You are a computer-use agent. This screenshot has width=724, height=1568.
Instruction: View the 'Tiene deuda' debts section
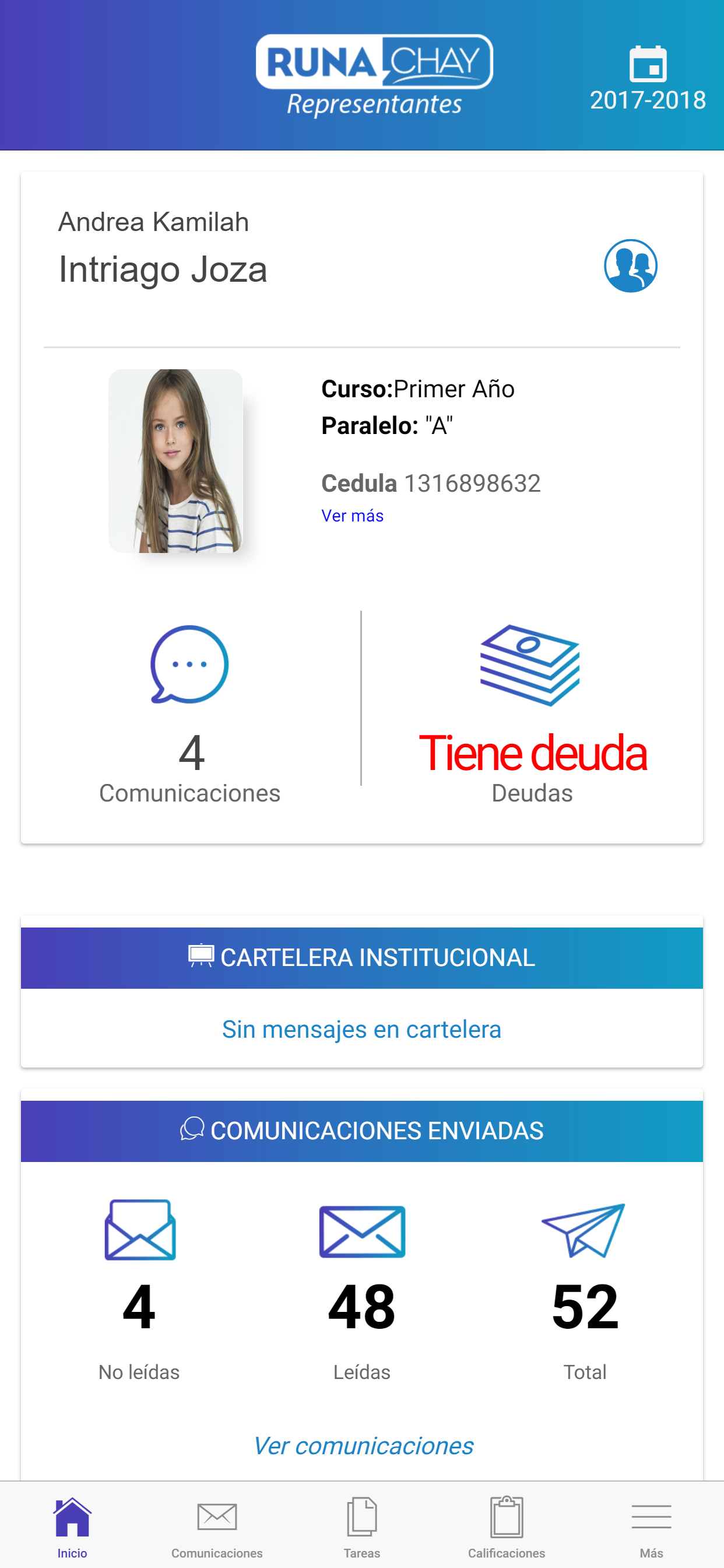tap(532, 713)
